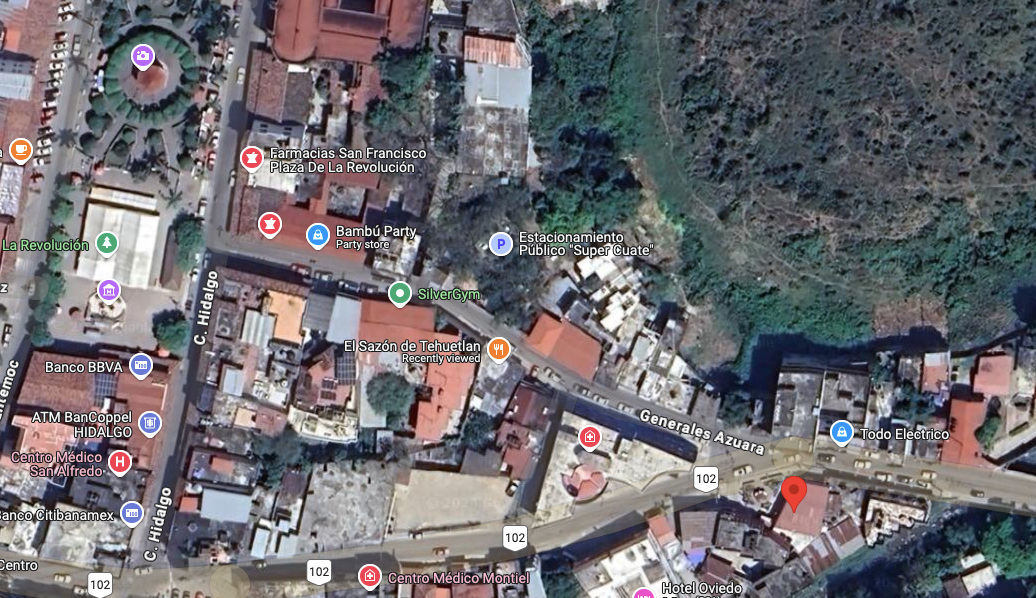Tap the medical marker near Generales Azuara
The height and width of the screenshot is (598, 1036).
tap(589, 437)
